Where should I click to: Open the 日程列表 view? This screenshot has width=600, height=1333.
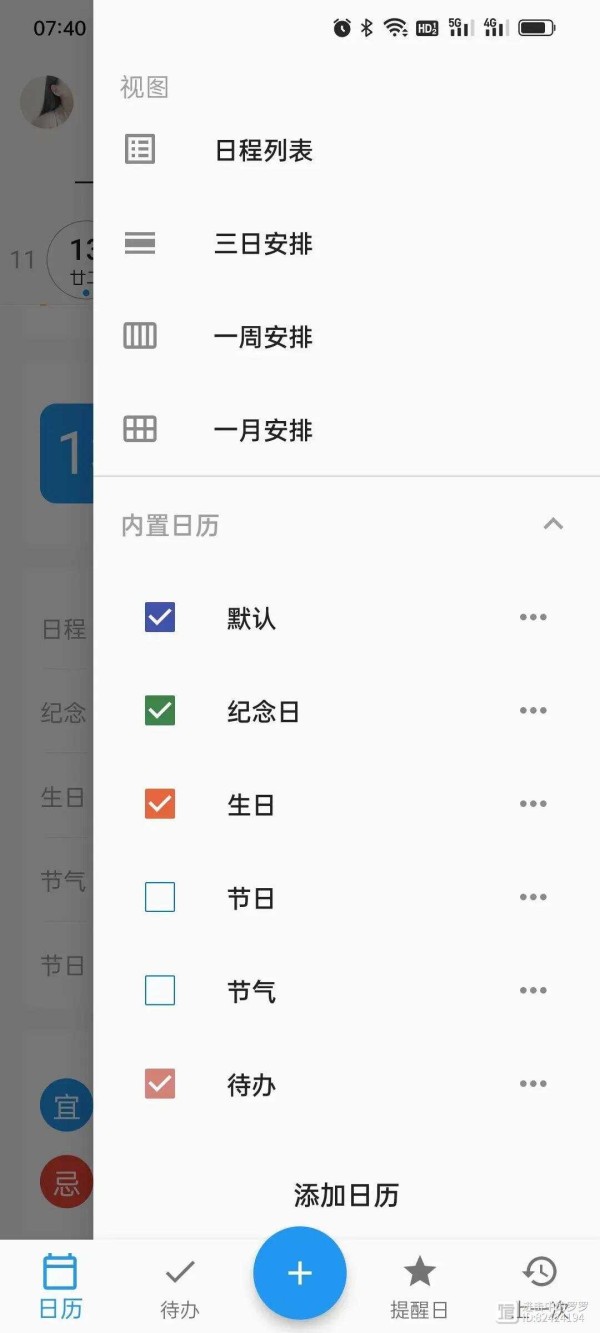click(263, 151)
